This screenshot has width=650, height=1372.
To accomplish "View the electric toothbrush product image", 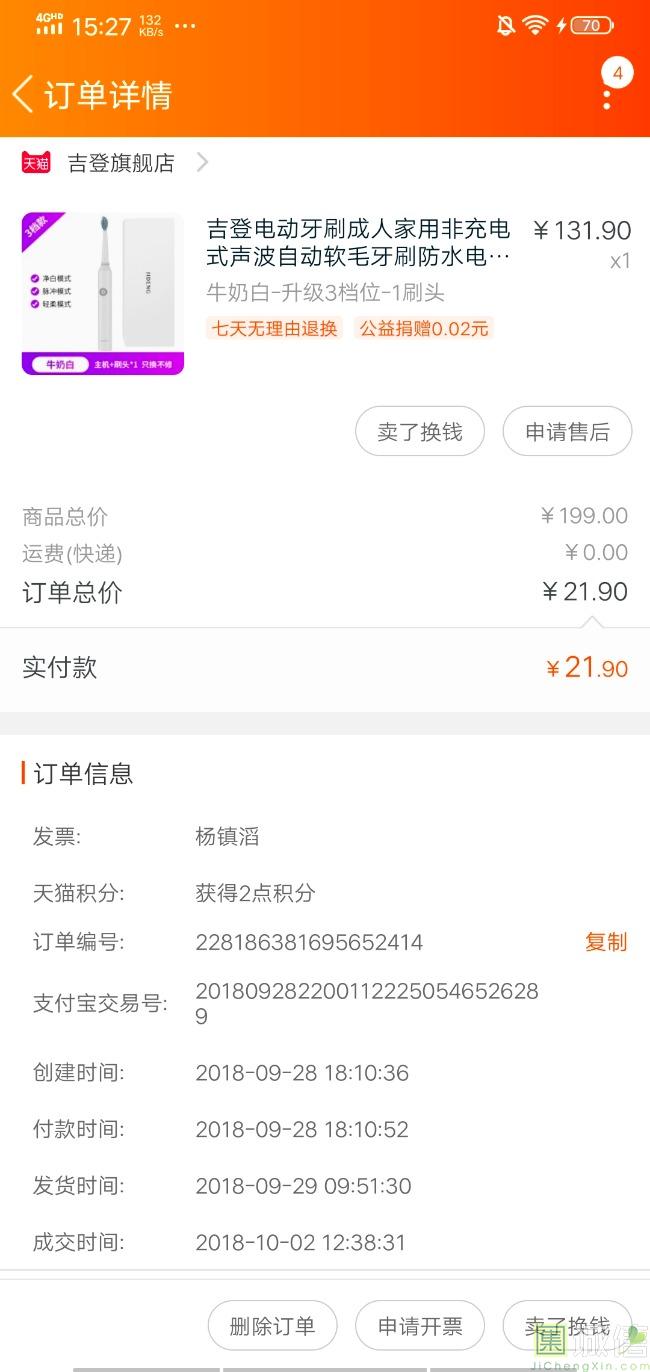I will click(x=103, y=293).
